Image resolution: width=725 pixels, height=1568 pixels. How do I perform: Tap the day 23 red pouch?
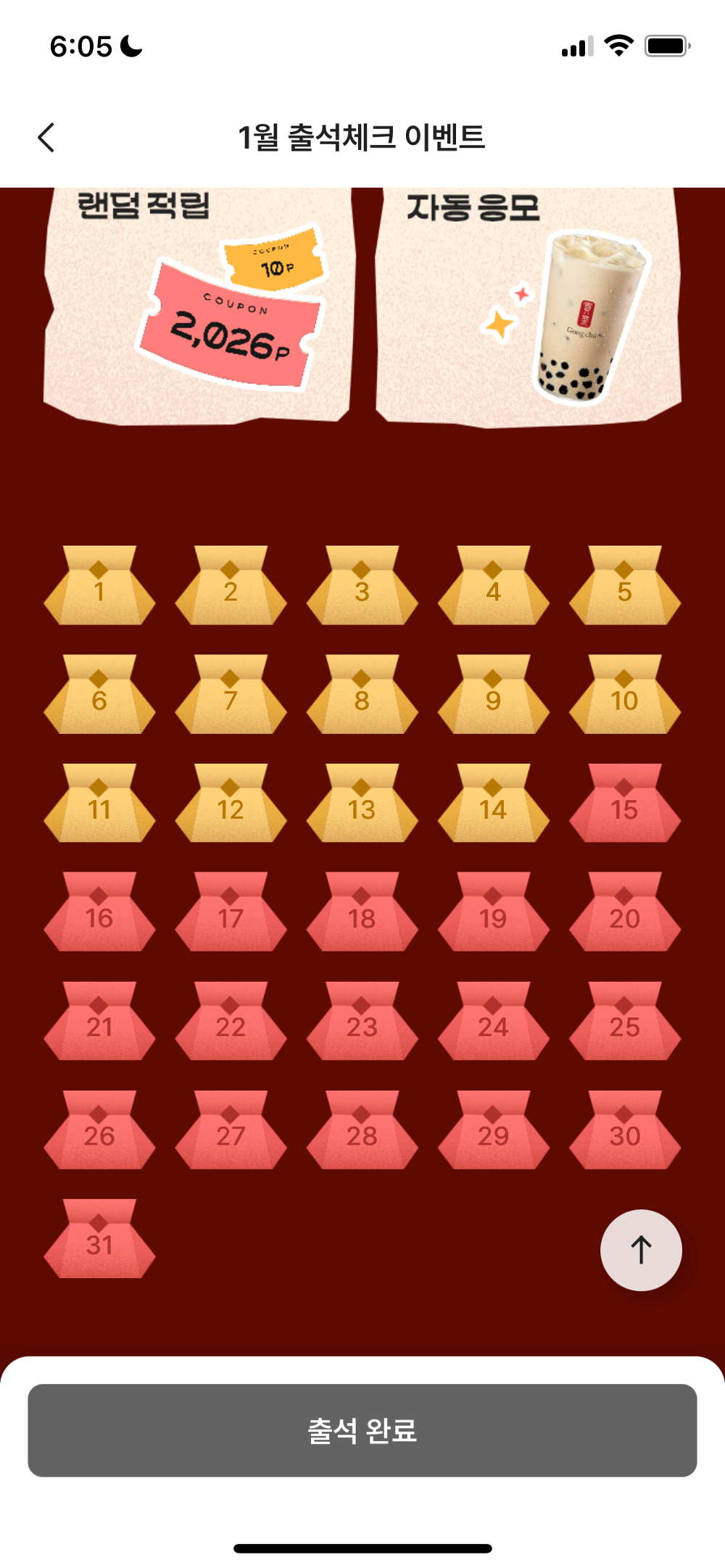click(x=362, y=1022)
